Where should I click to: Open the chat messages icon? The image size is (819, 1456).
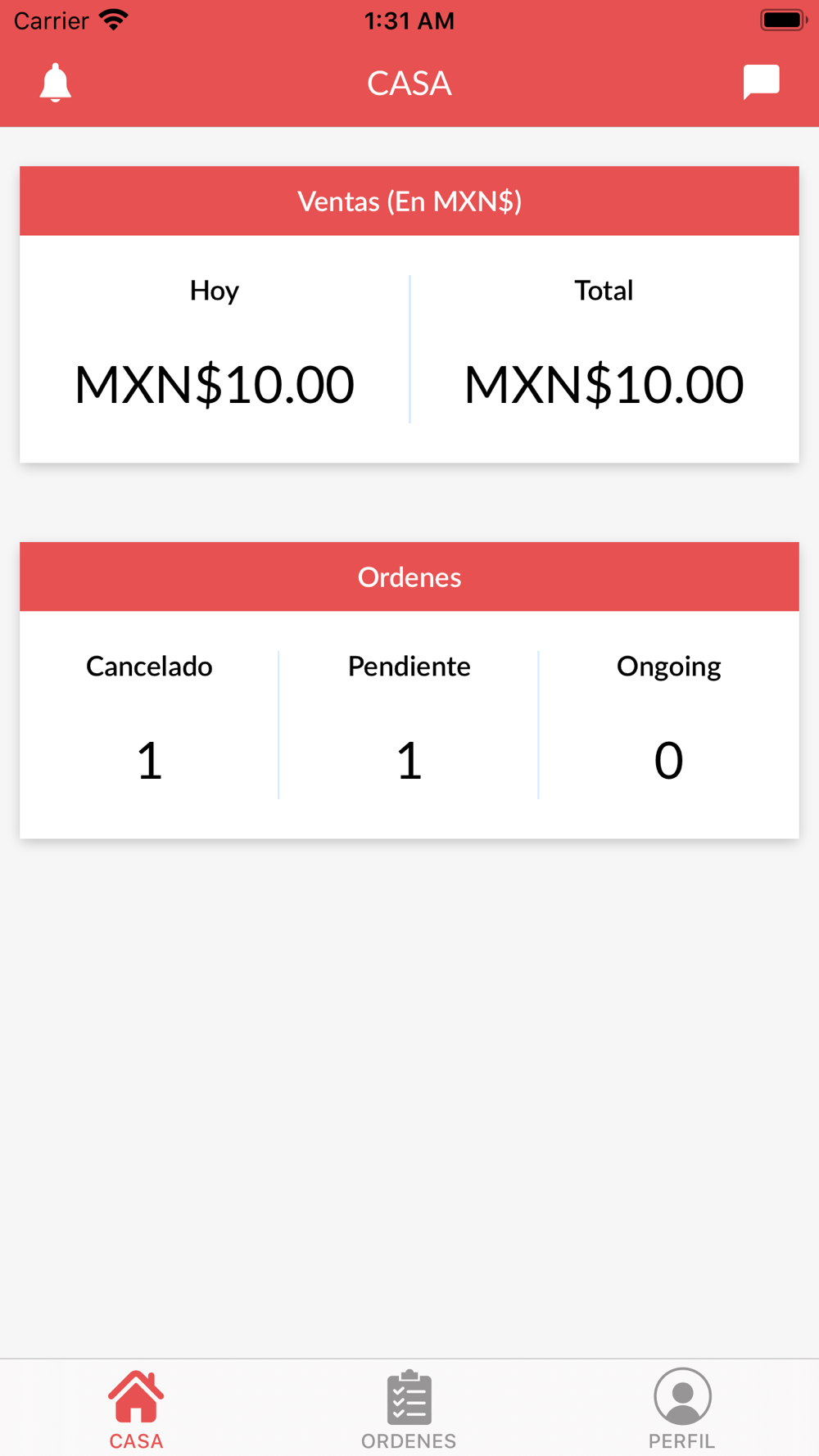point(761,82)
